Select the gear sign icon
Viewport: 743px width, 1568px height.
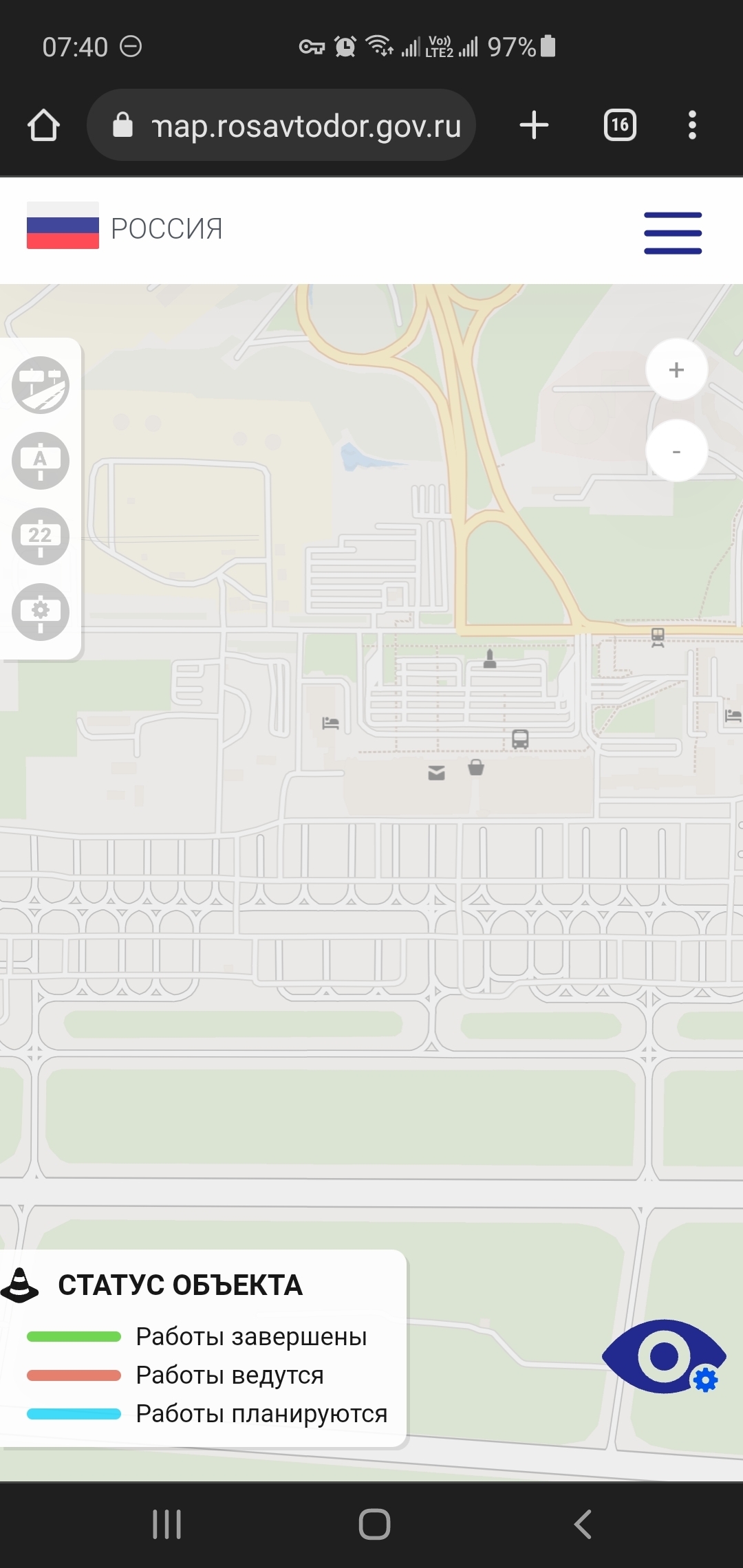coord(41,612)
